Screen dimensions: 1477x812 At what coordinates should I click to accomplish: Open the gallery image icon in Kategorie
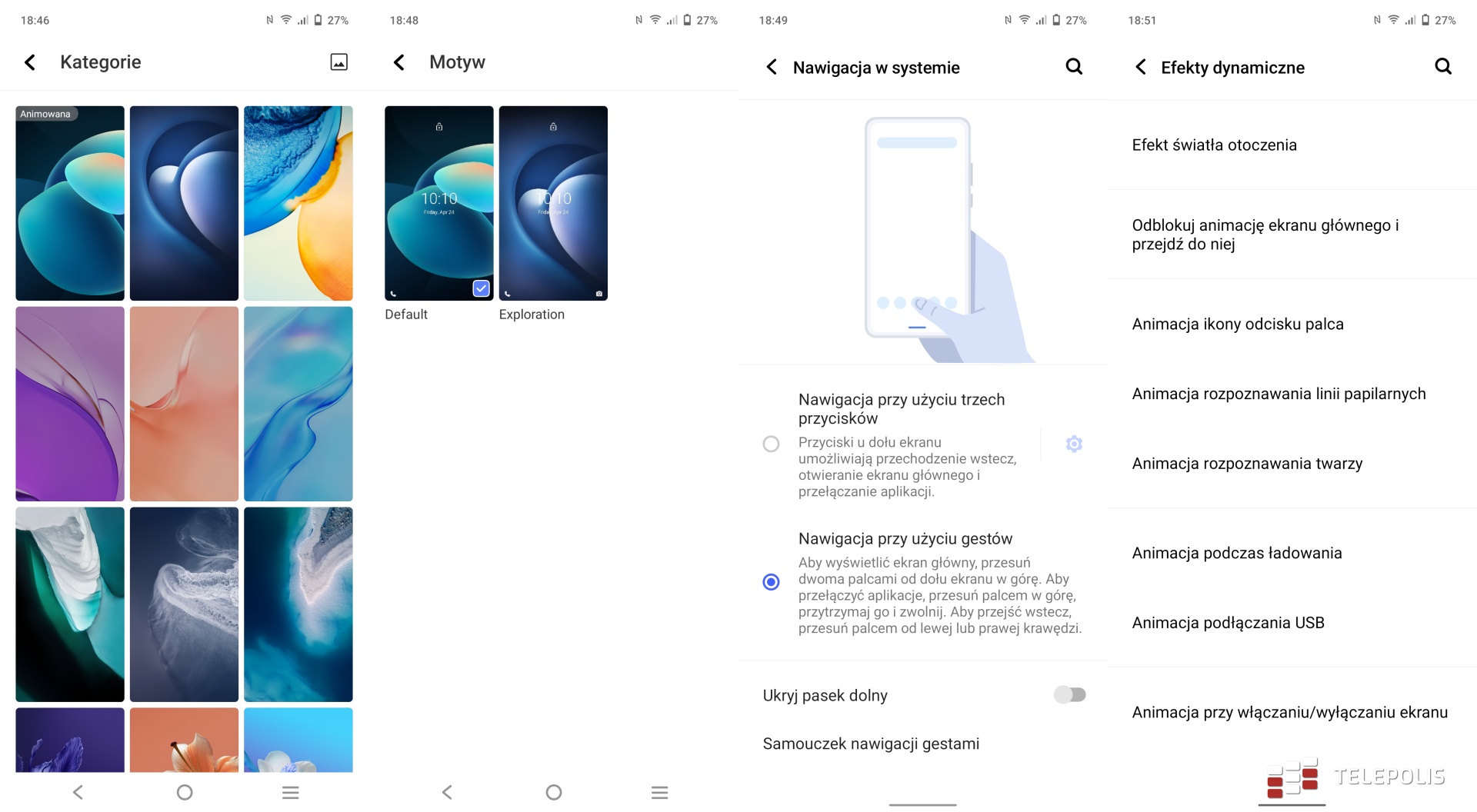338,62
